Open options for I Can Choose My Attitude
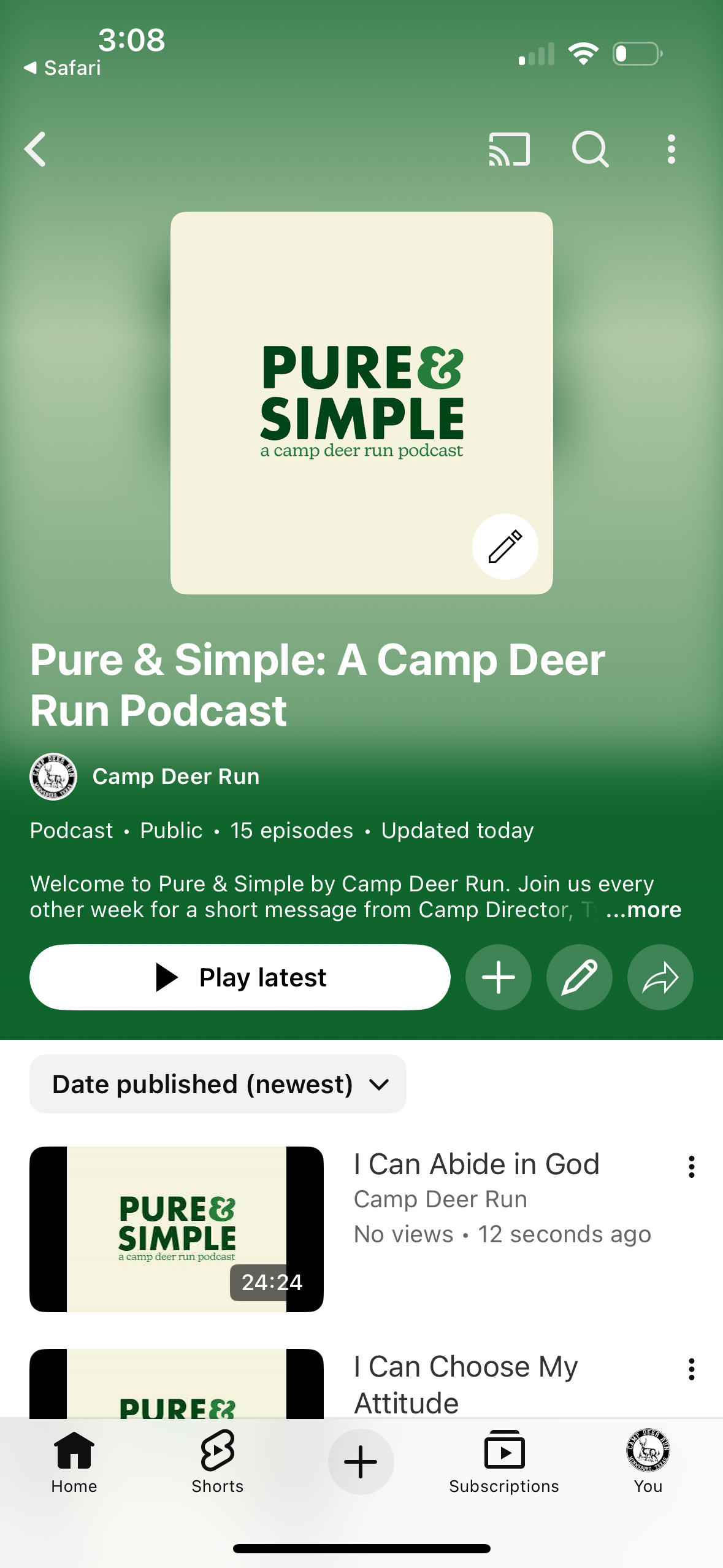This screenshot has height=1568, width=723. (691, 1369)
